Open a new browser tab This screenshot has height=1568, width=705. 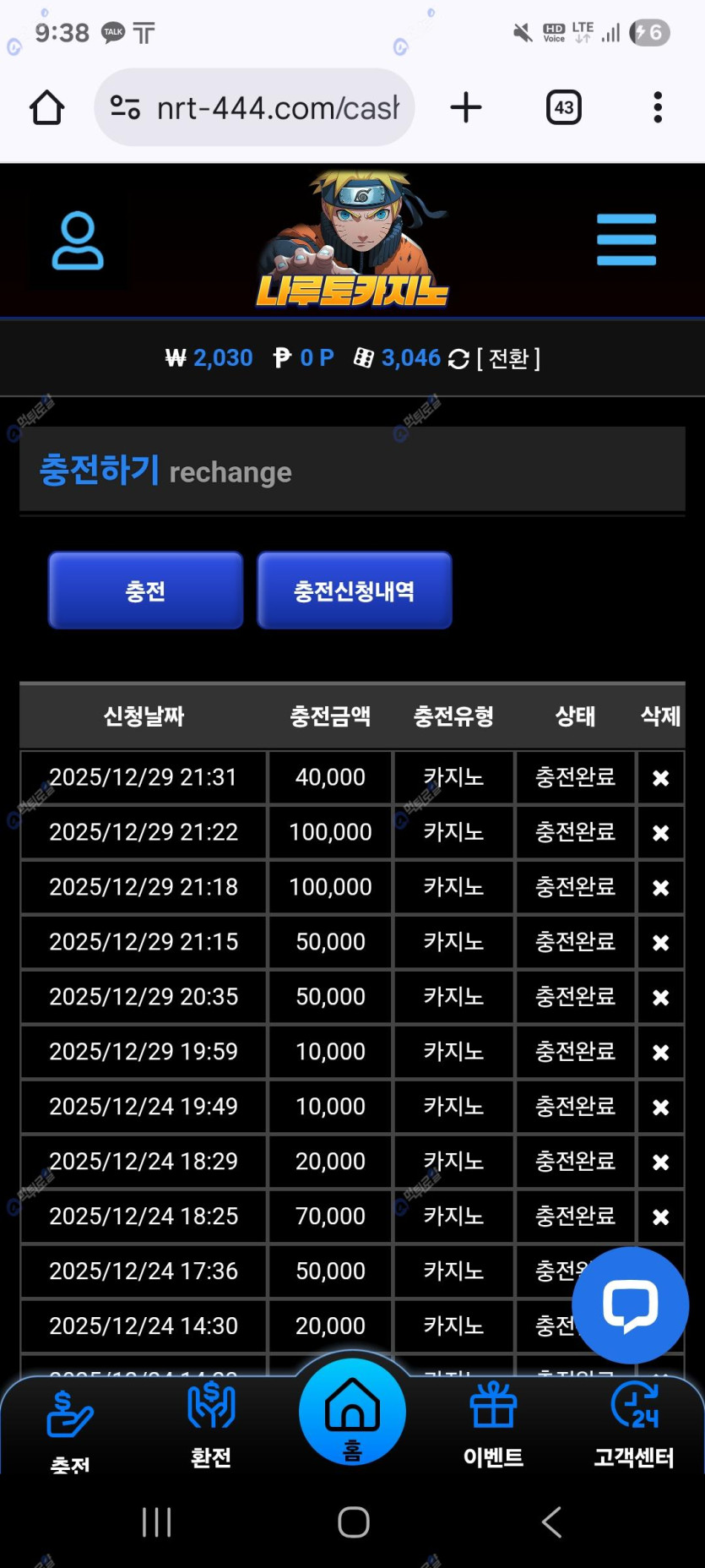pos(465,108)
